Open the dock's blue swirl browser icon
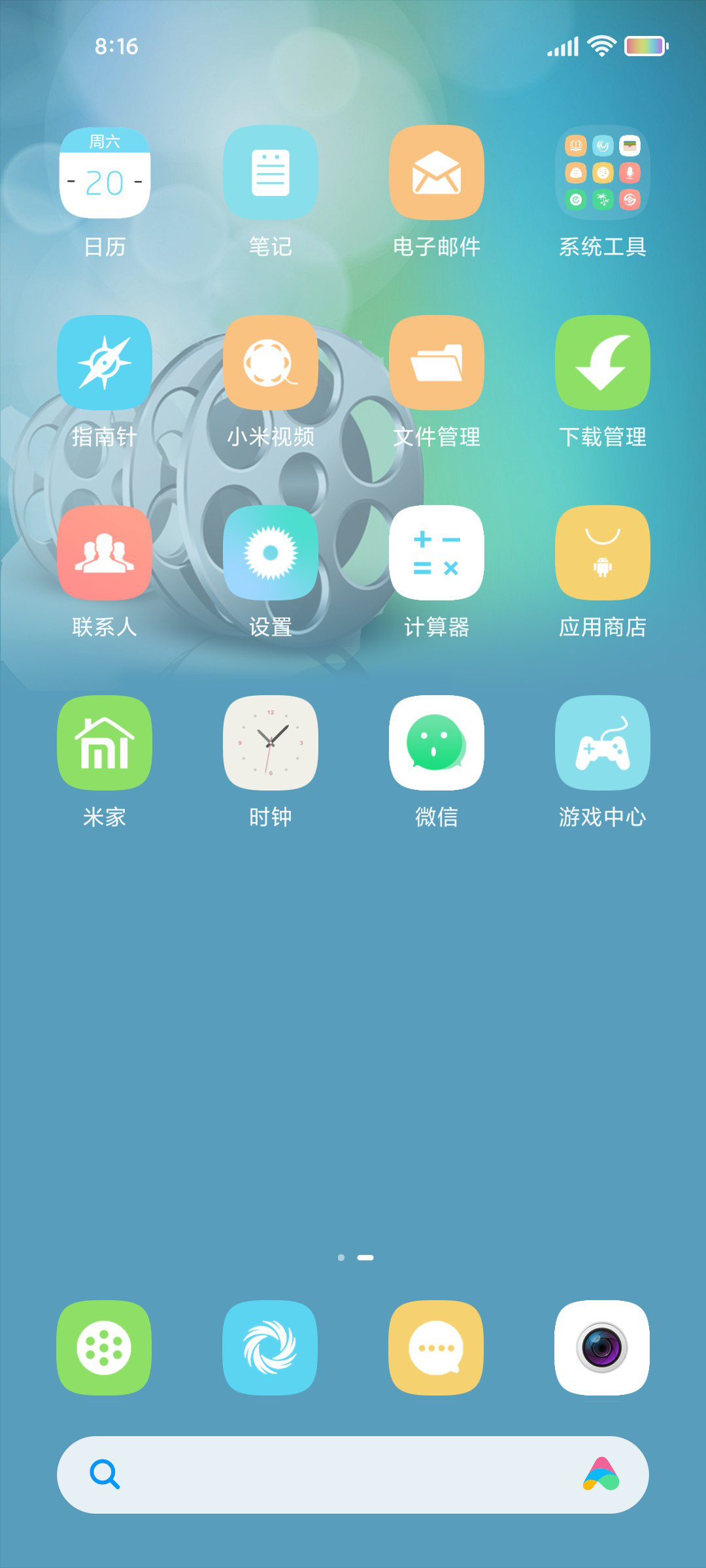 pyautogui.click(x=271, y=1348)
